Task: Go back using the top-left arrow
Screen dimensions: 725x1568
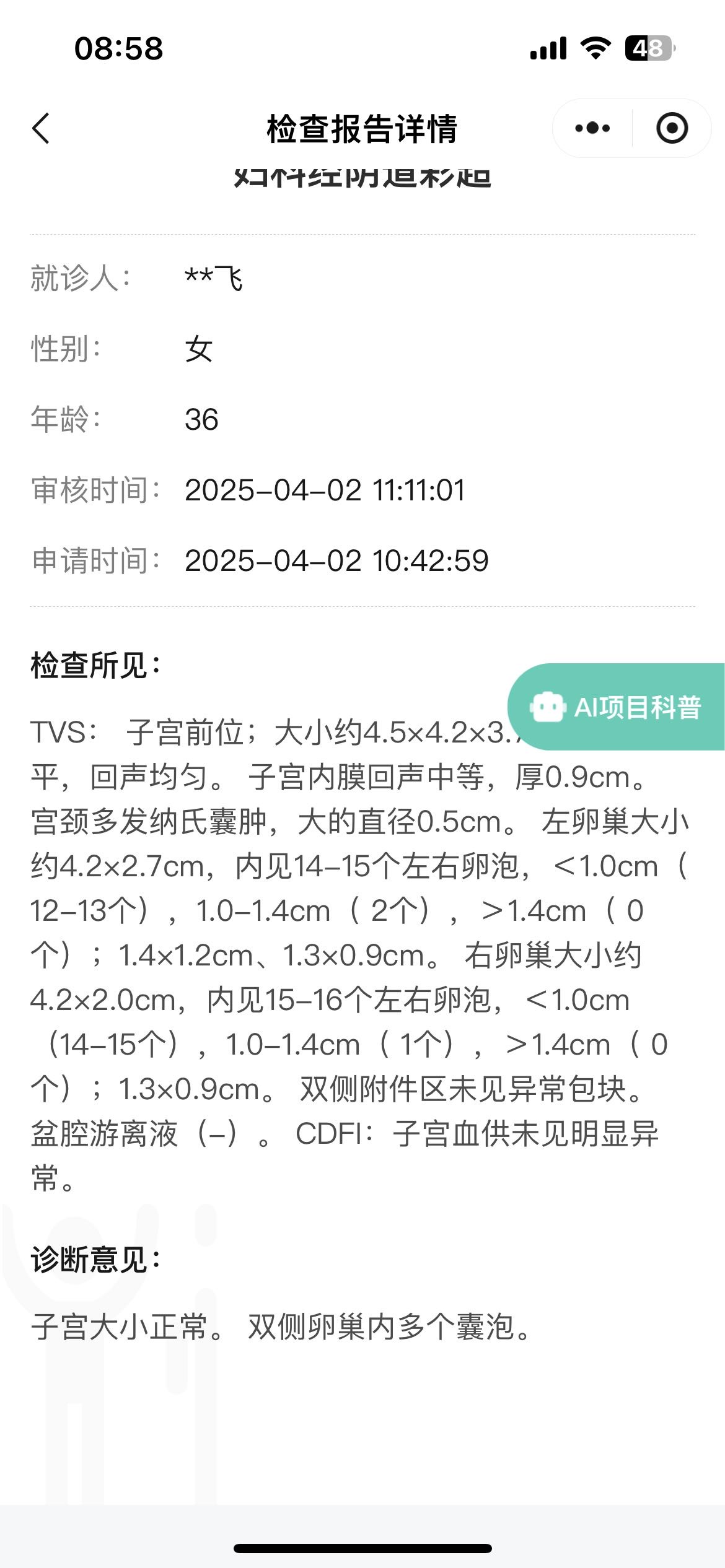Action: (x=41, y=129)
